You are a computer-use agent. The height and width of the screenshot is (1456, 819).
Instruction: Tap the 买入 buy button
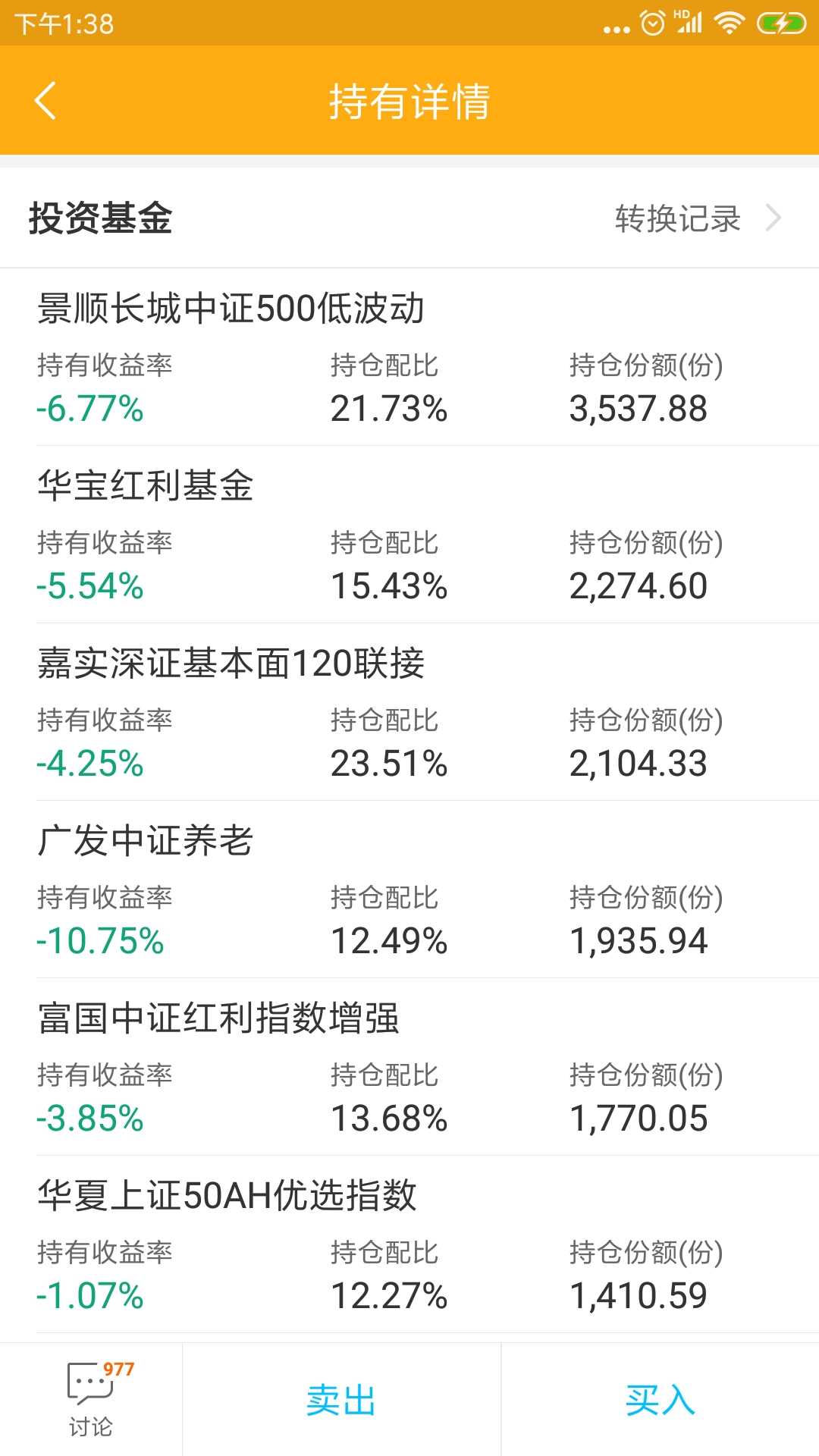click(661, 1400)
